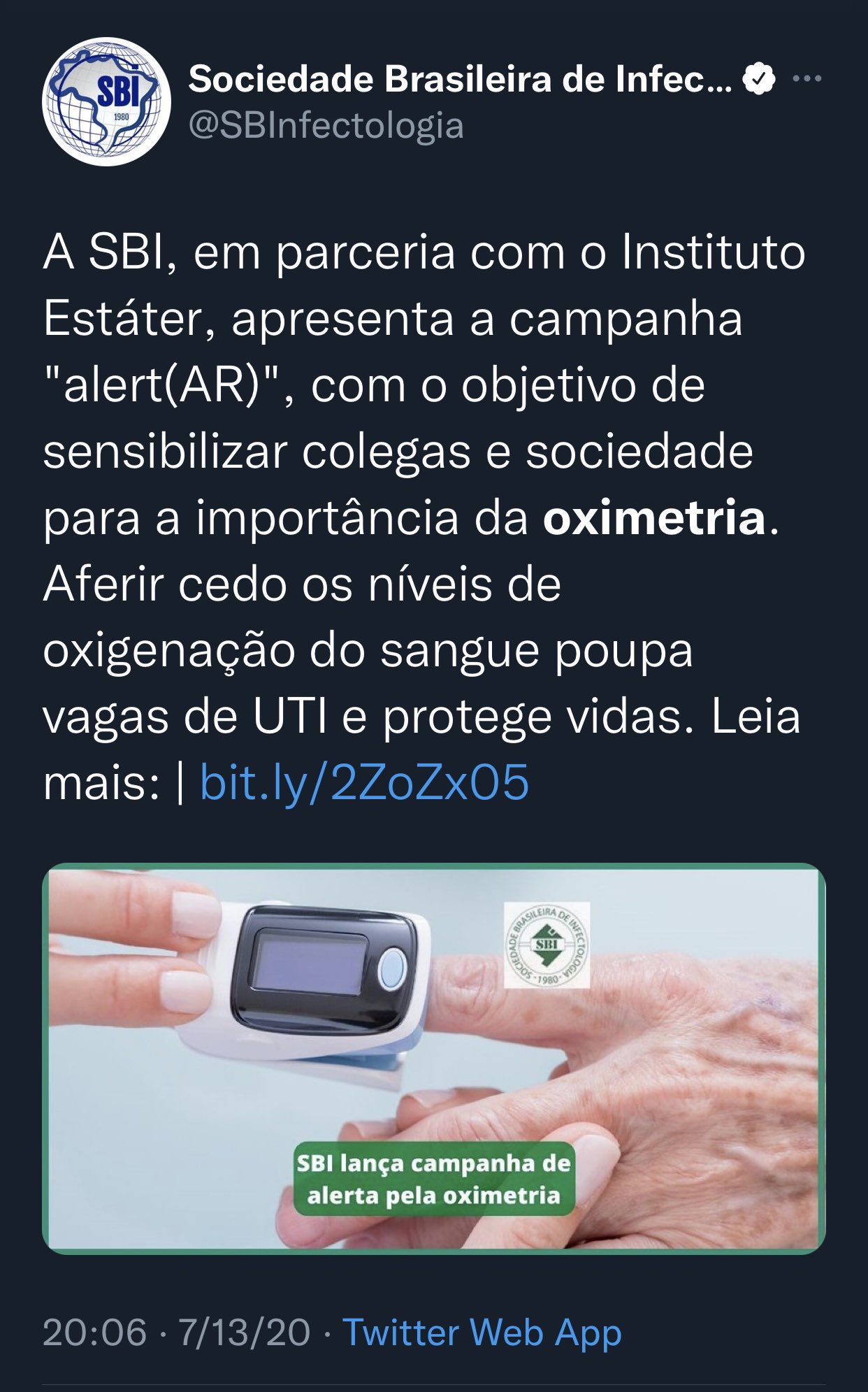Tap the Twitter Web App source link
This screenshot has width=868, height=1392.
(482, 1333)
